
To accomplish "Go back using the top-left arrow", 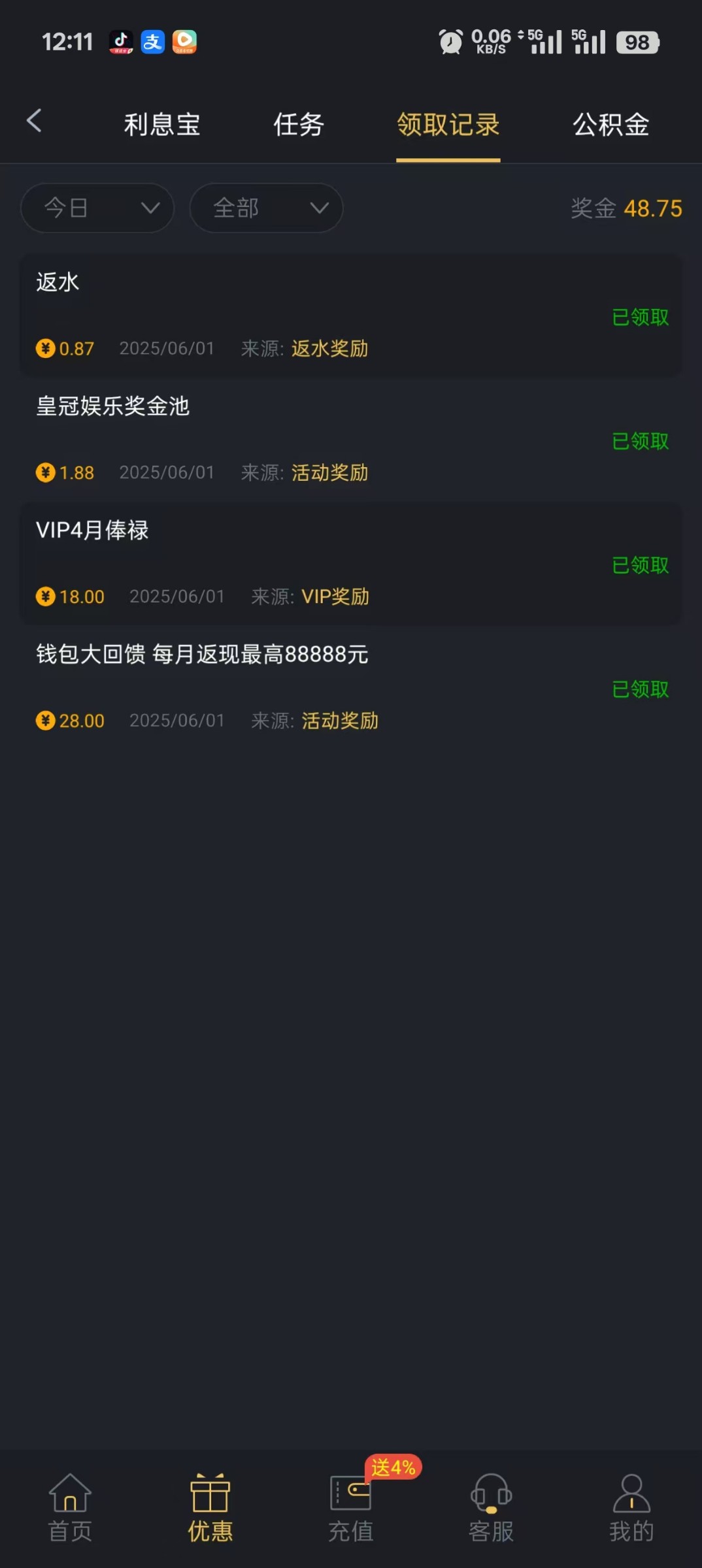I will [x=34, y=122].
